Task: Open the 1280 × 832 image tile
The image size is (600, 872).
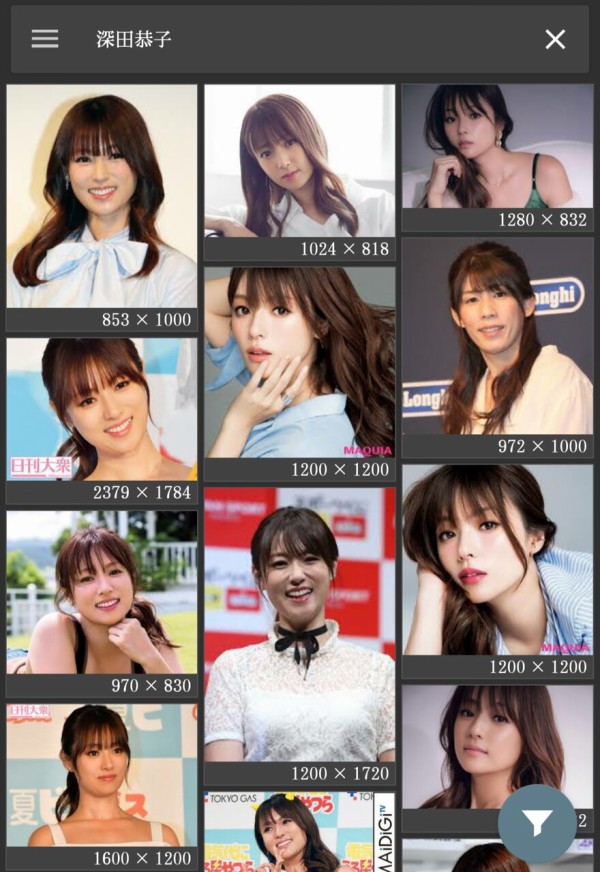Action: [x=497, y=146]
